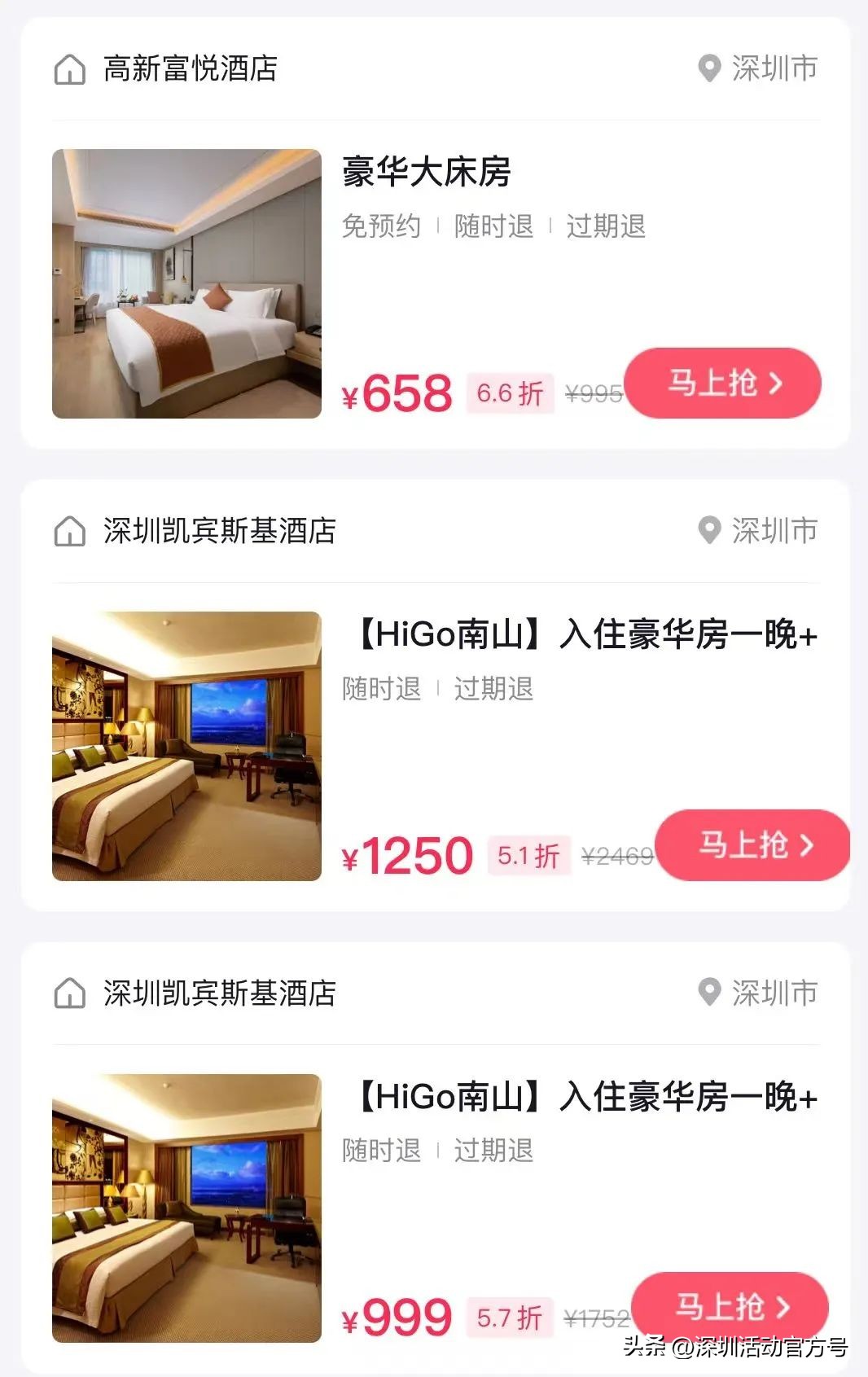
Task: Click the chevron arrow inside the top 马上抢 button
Action: click(774, 384)
